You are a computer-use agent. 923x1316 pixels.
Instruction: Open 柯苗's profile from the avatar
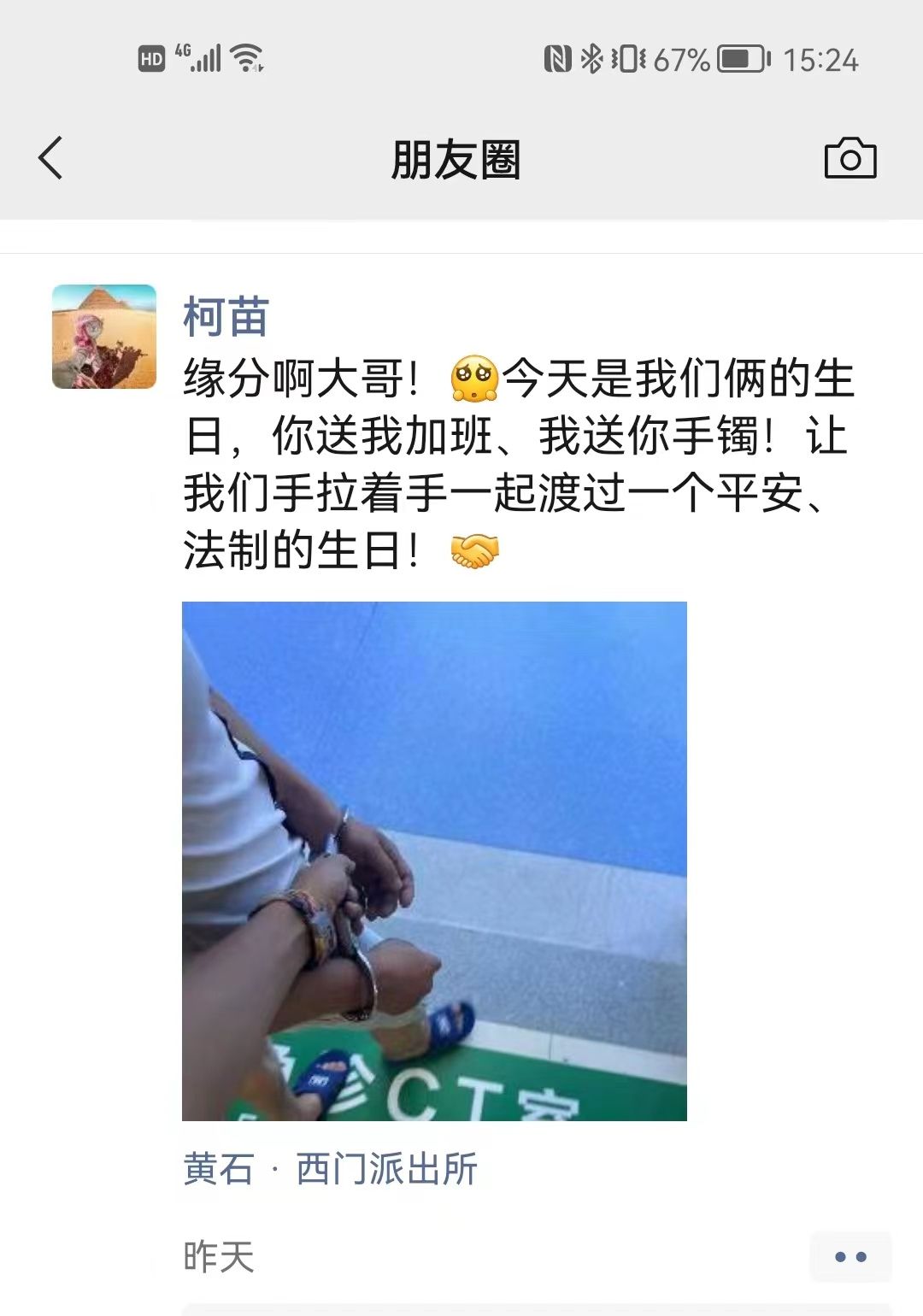click(x=104, y=337)
